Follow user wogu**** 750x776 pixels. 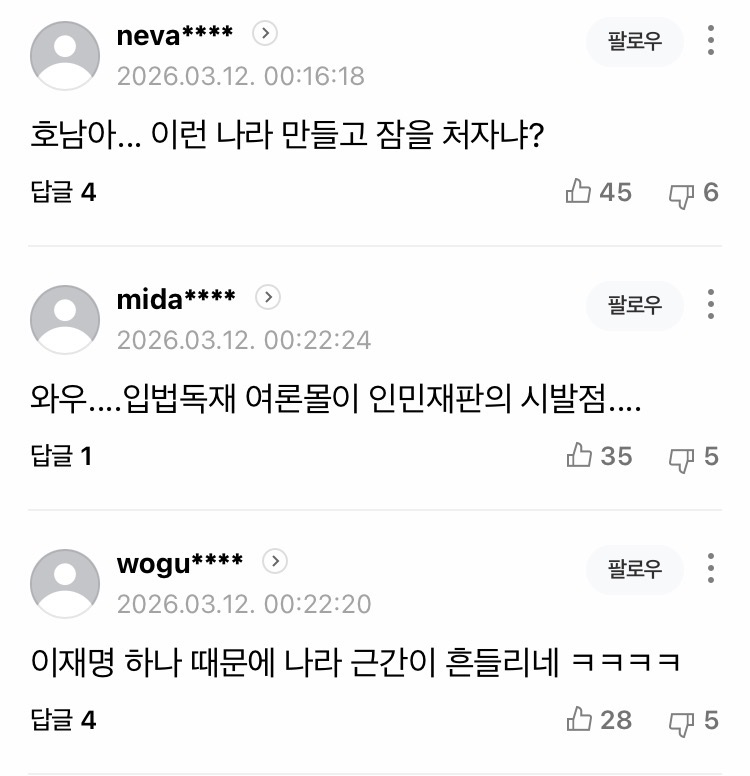[635, 569]
